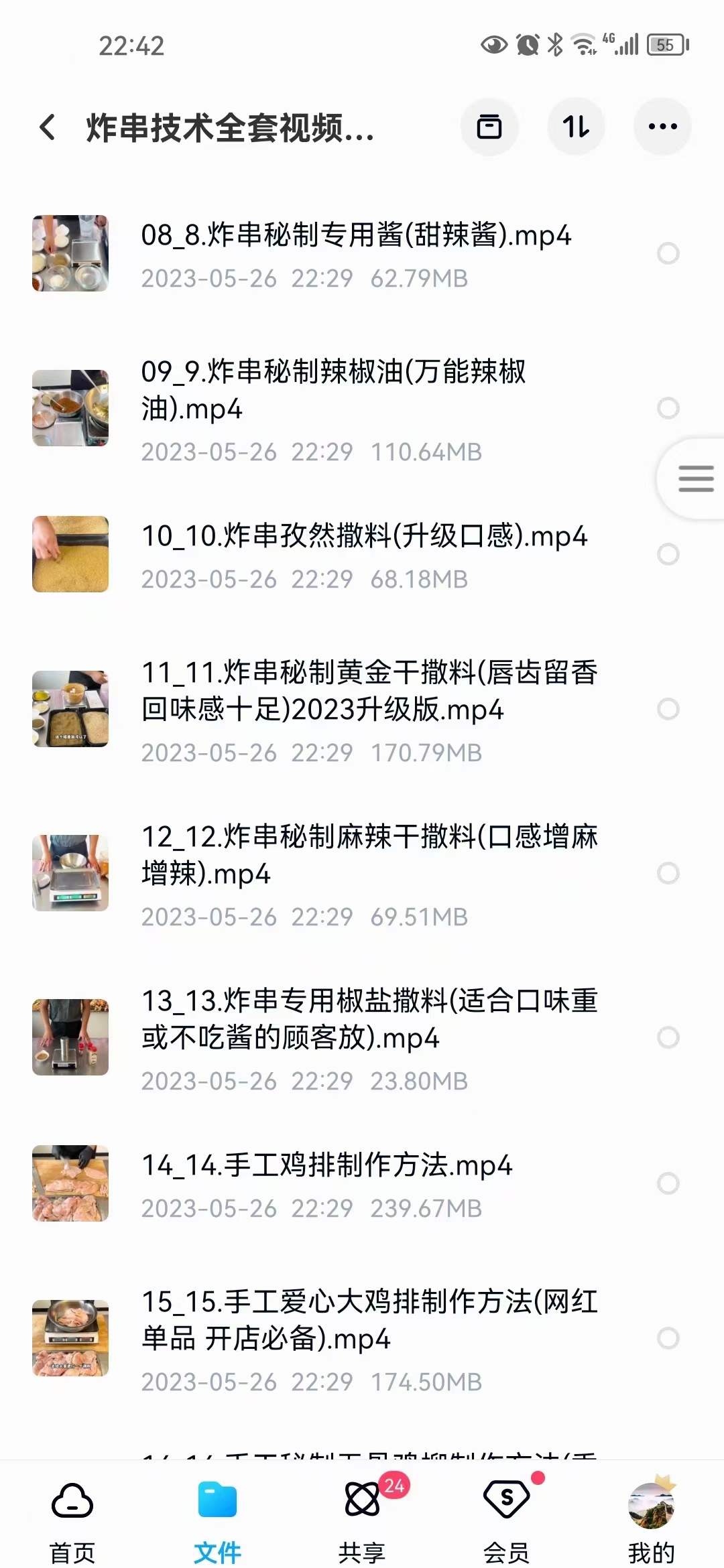Select the circle for 10_10 孜然撒料 video

tap(668, 555)
